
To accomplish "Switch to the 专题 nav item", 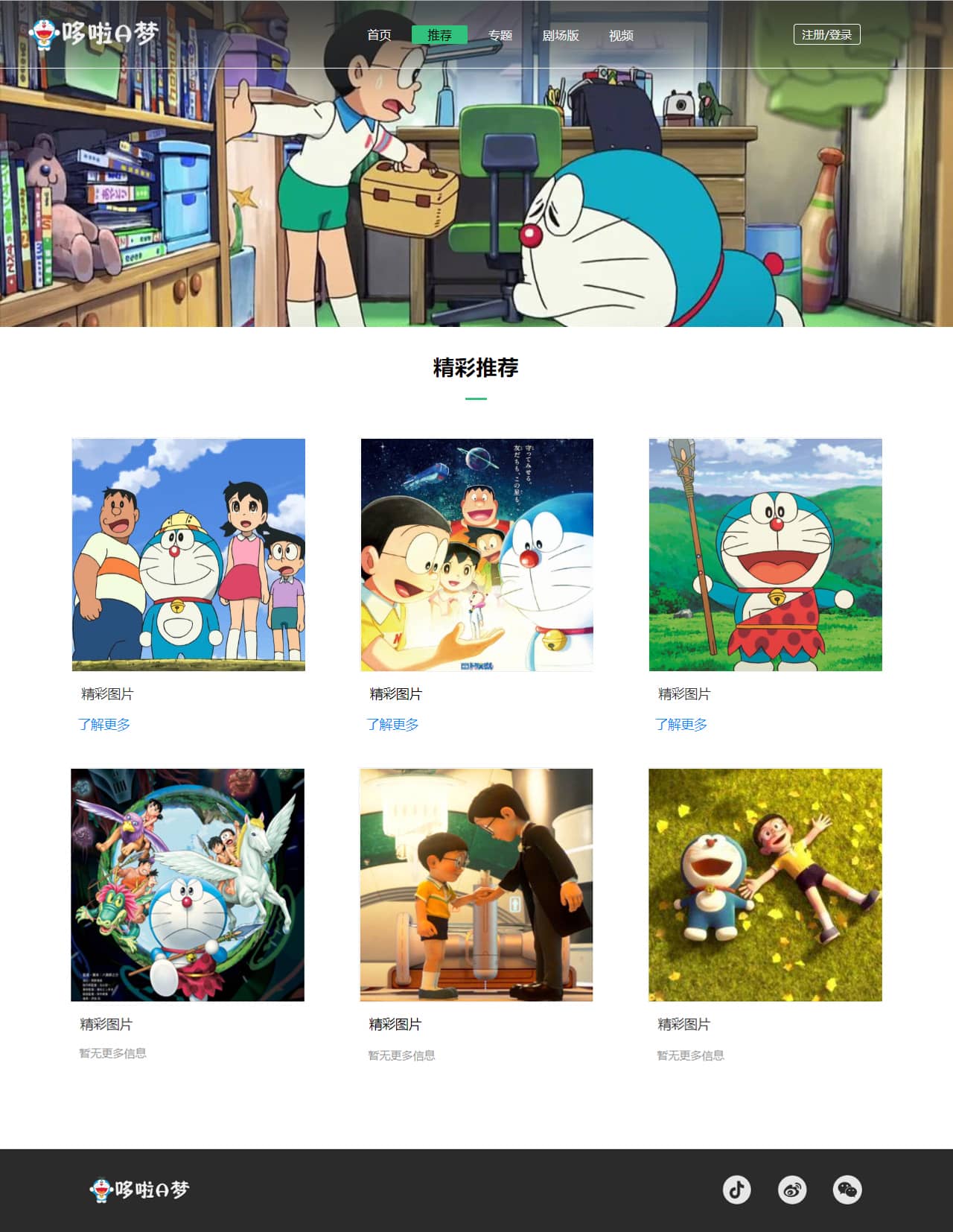I will click(x=500, y=35).
